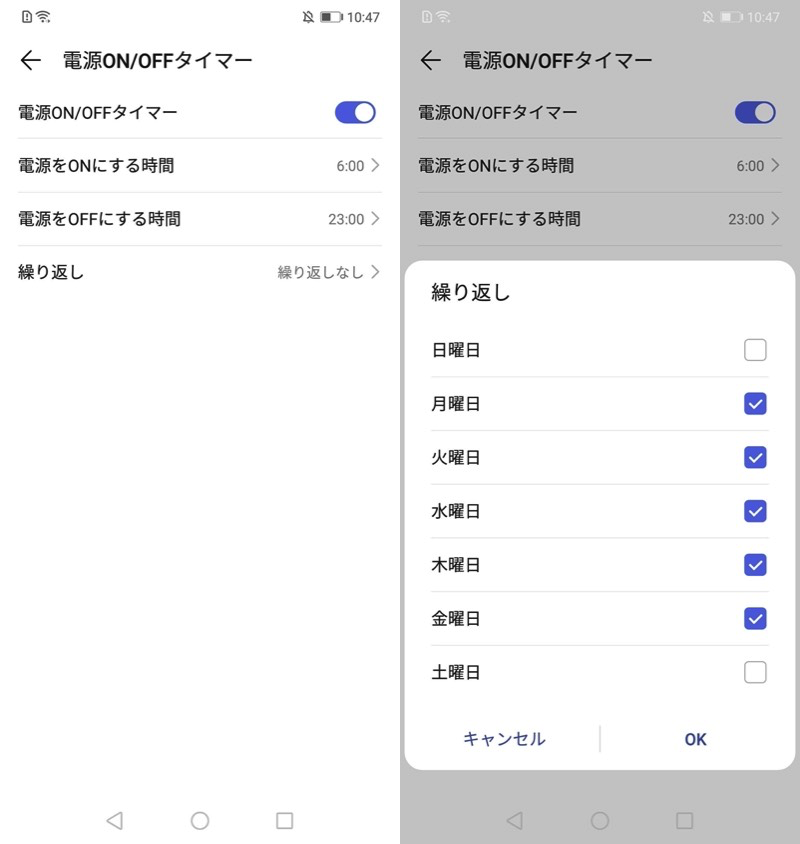
Task: Deselect the 火曜日 checkbox
Action: point(755,458)
